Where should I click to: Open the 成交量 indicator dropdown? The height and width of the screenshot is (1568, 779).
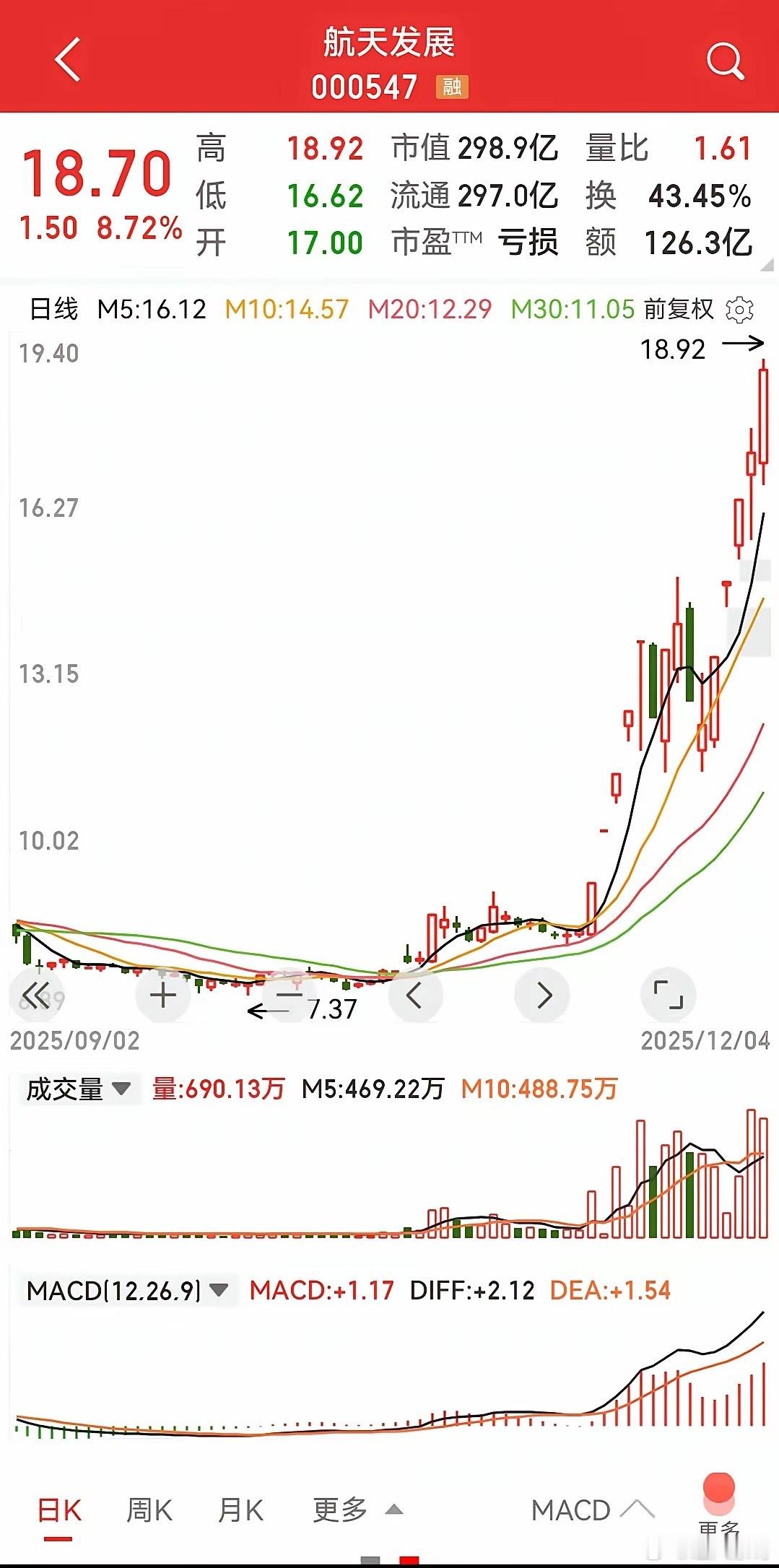pyautogui.click(x=78, y=1089)
